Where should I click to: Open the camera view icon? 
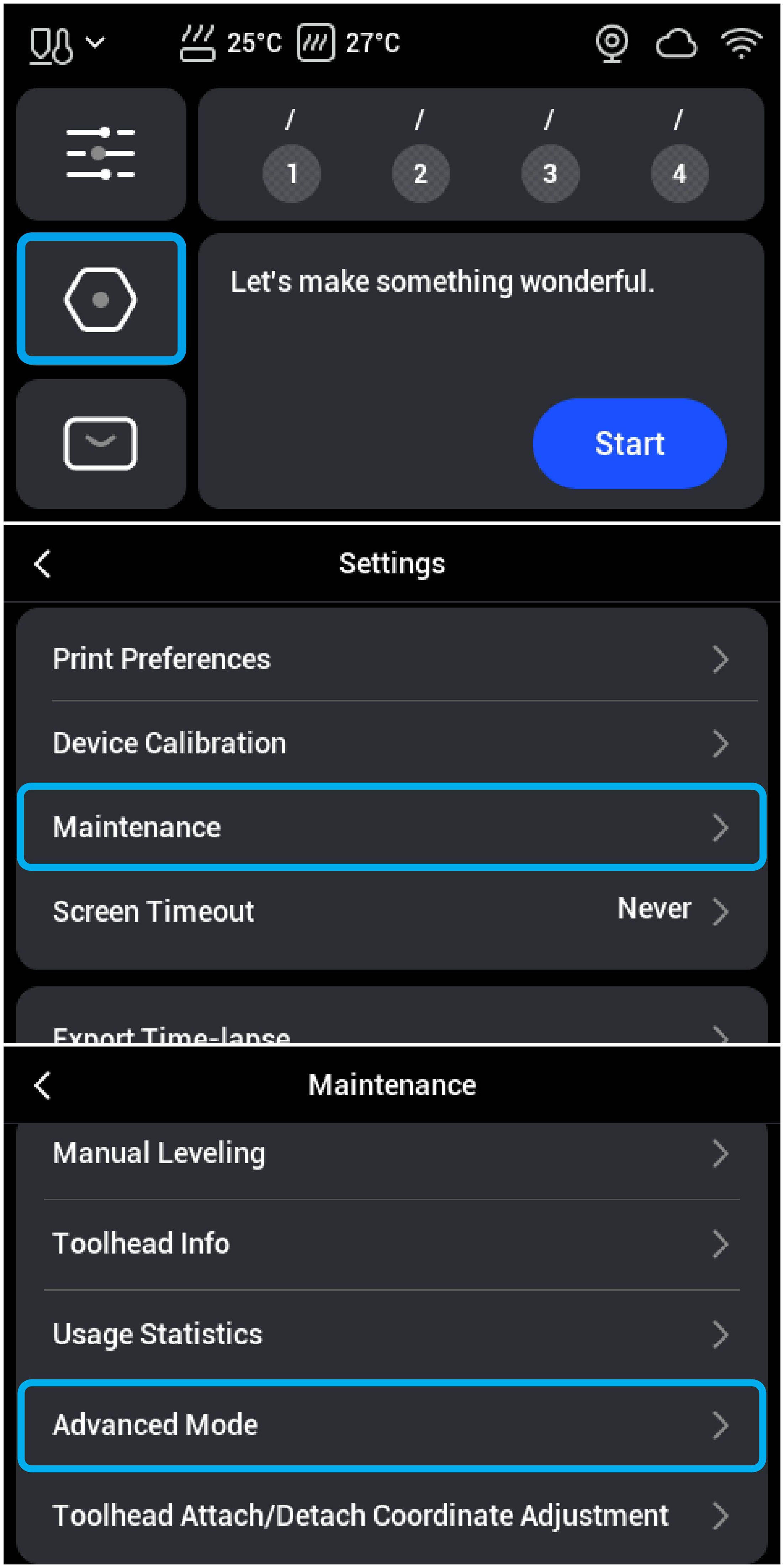(612, 43)
